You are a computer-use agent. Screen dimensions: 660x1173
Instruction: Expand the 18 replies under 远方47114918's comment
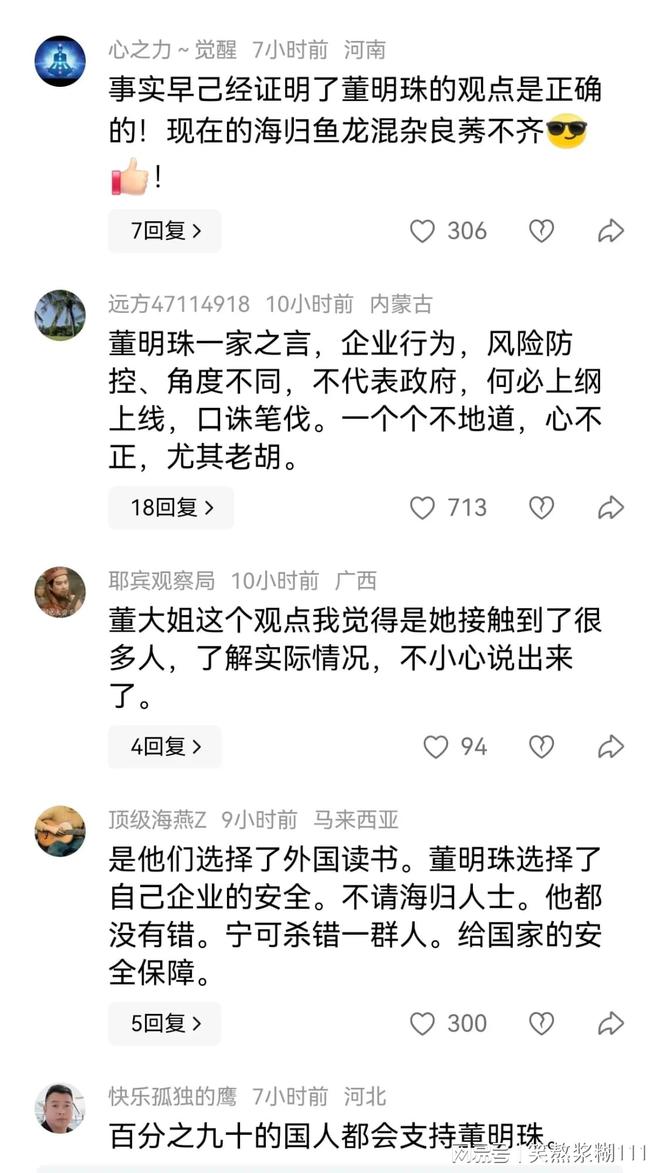(171, 507)
